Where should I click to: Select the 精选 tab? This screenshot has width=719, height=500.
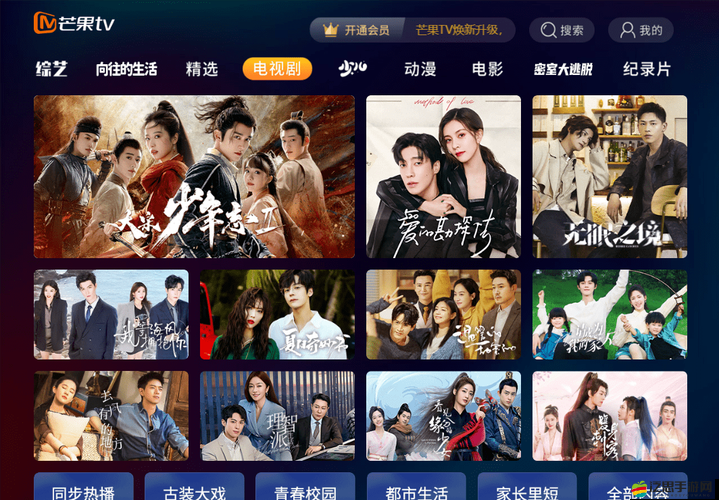click(201, 69)
